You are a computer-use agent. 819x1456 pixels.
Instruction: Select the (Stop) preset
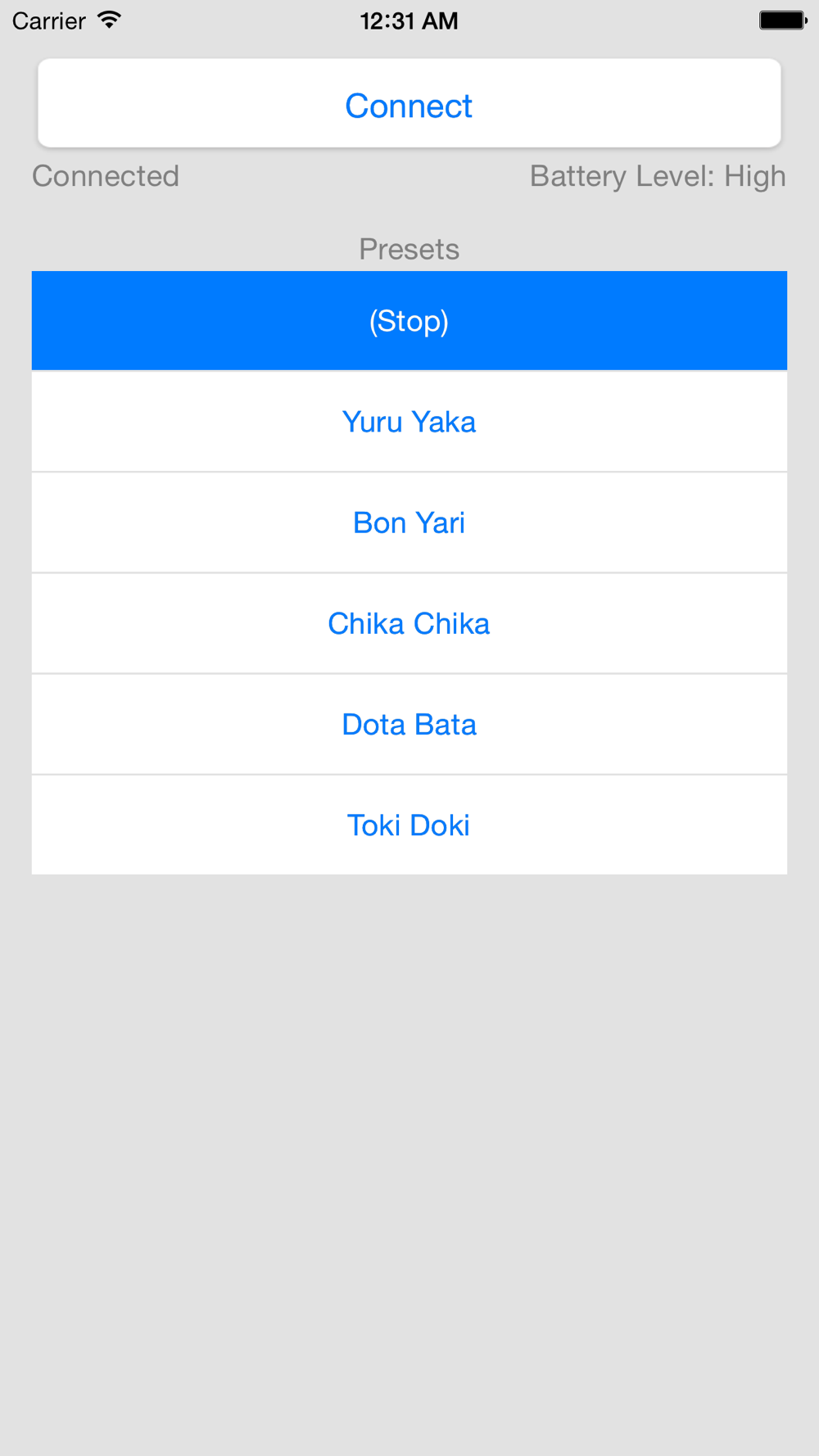click(x=409, y=321)
